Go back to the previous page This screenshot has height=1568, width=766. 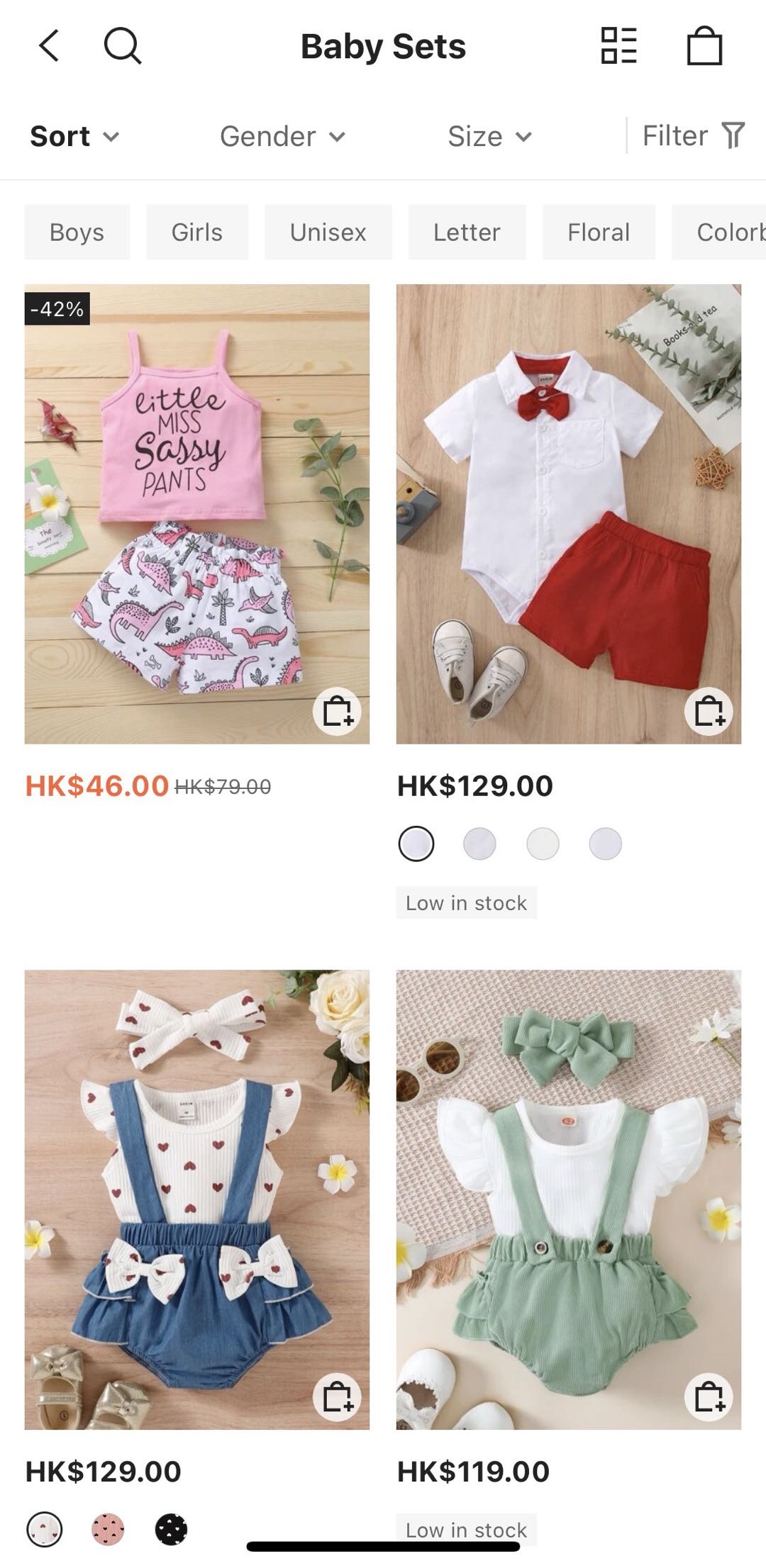tap(48, 47)
